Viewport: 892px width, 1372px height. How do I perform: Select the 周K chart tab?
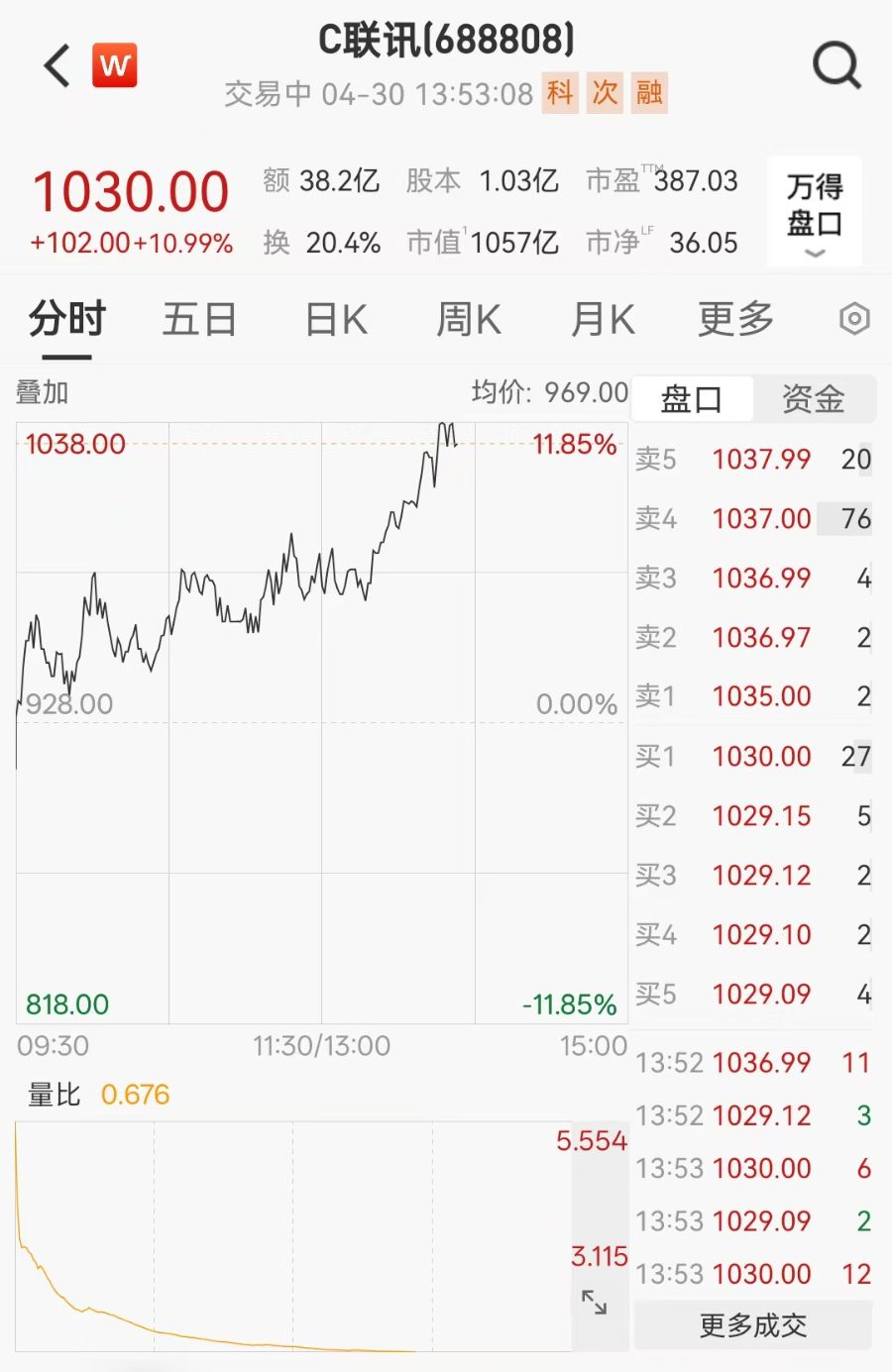(x=469, y=320)
